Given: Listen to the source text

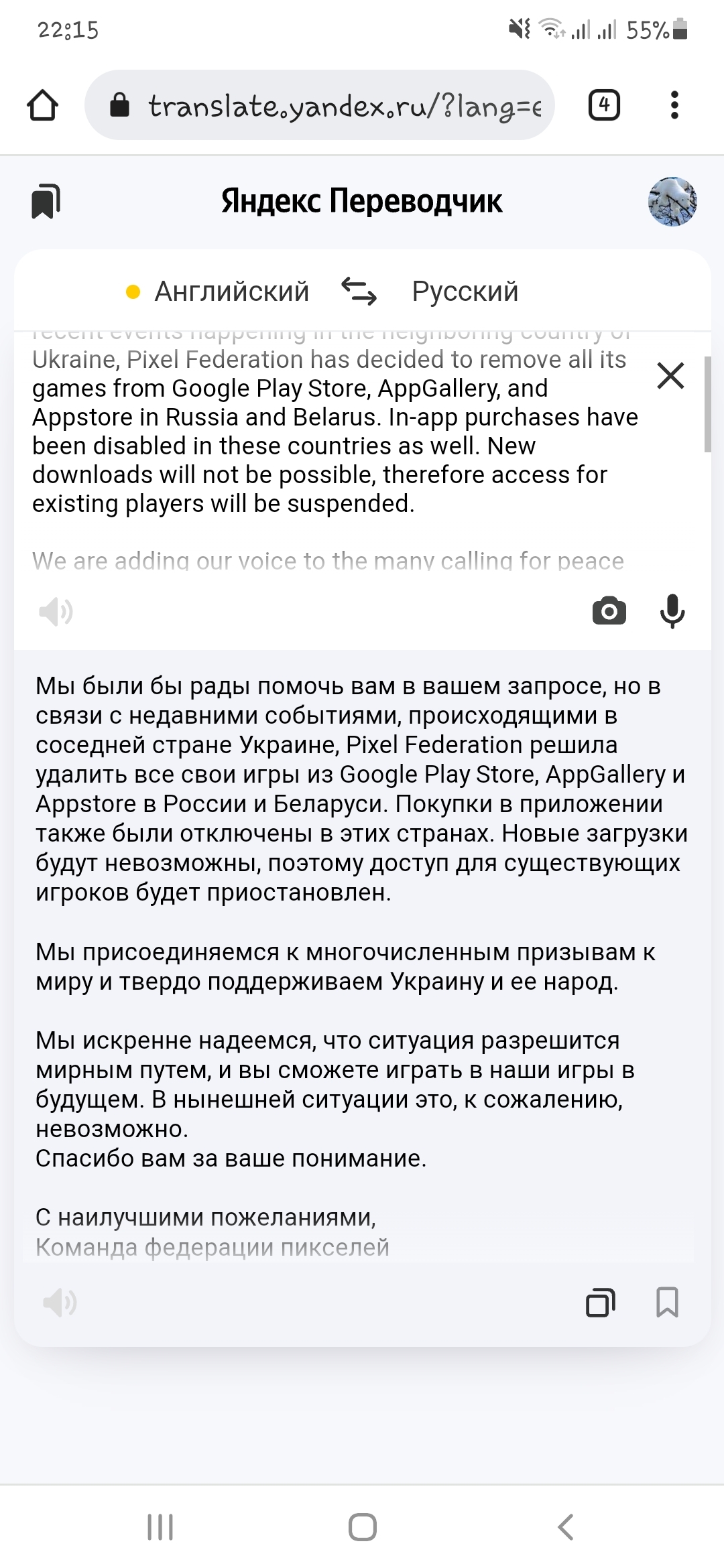Looking at the screenshot, I should [56, 611].
